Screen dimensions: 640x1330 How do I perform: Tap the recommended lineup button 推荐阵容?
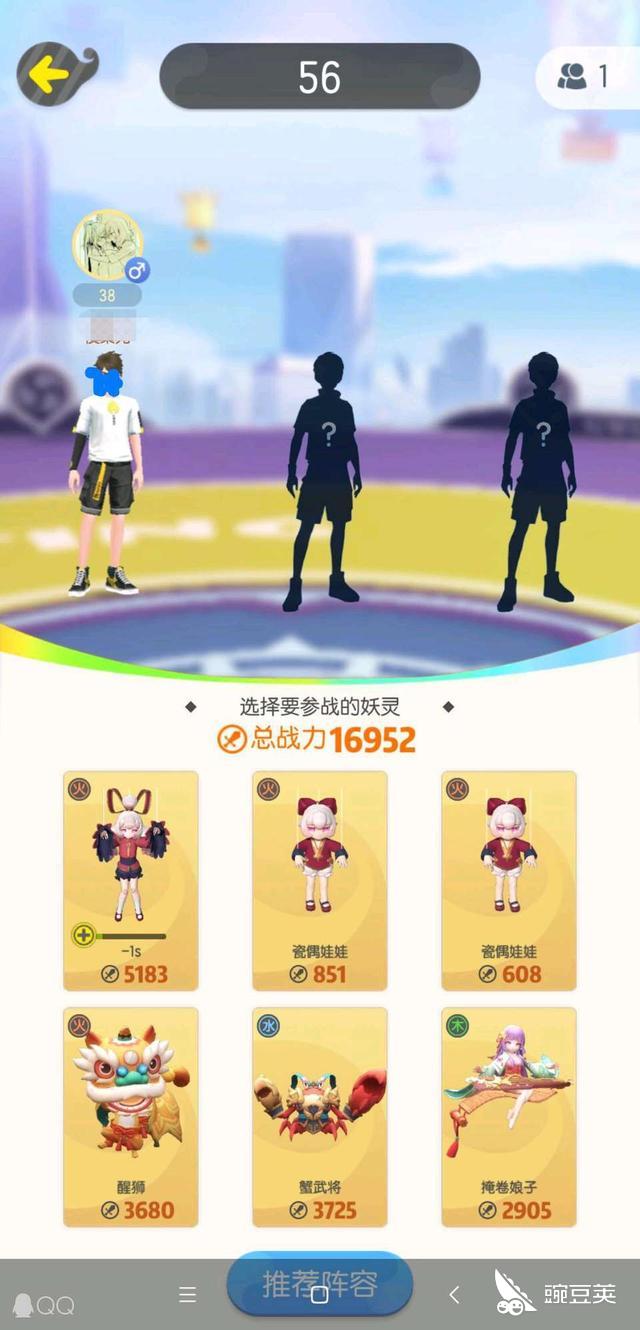pos(320,1283)
